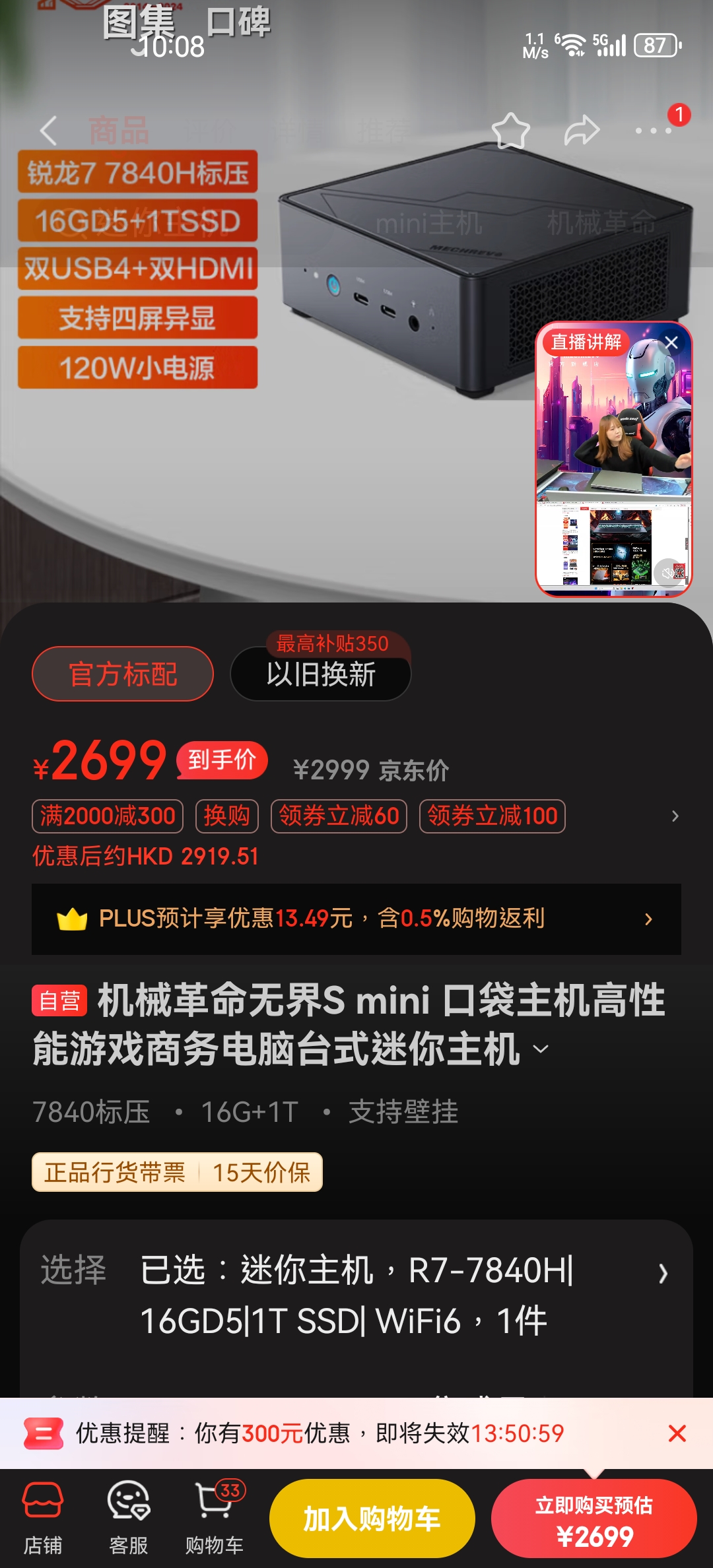Open all coupons via the right-facing chevron
This screenshot has height=1568, width=713.
674,816
